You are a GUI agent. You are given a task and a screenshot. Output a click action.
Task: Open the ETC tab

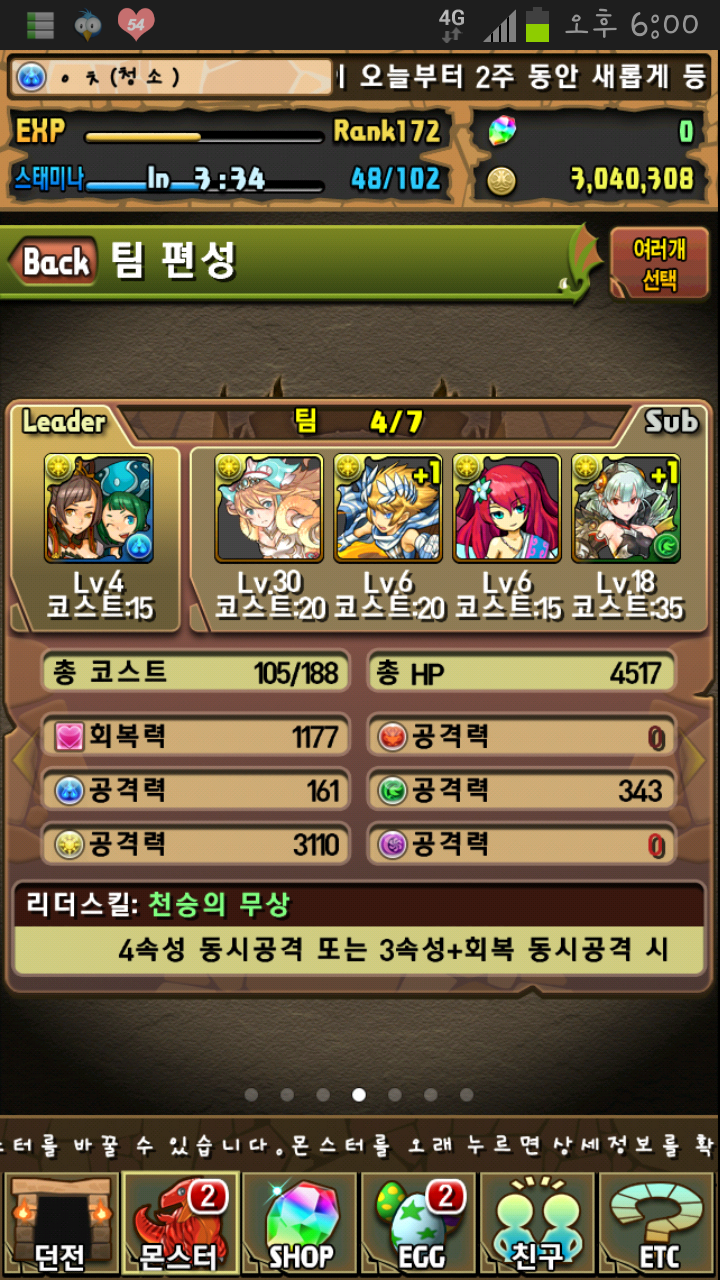click(659, 1224)
